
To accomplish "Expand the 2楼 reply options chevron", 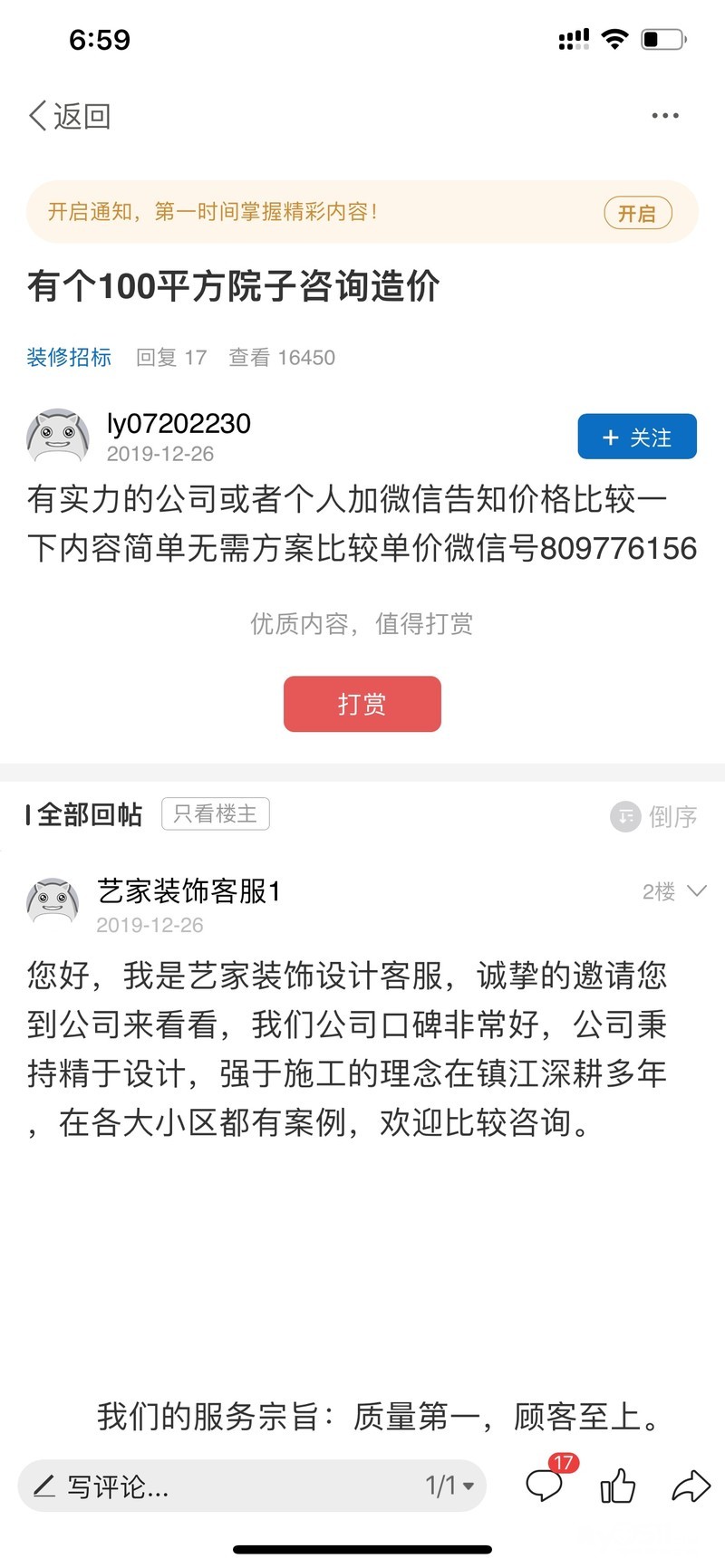I will (x=696, y=891).
